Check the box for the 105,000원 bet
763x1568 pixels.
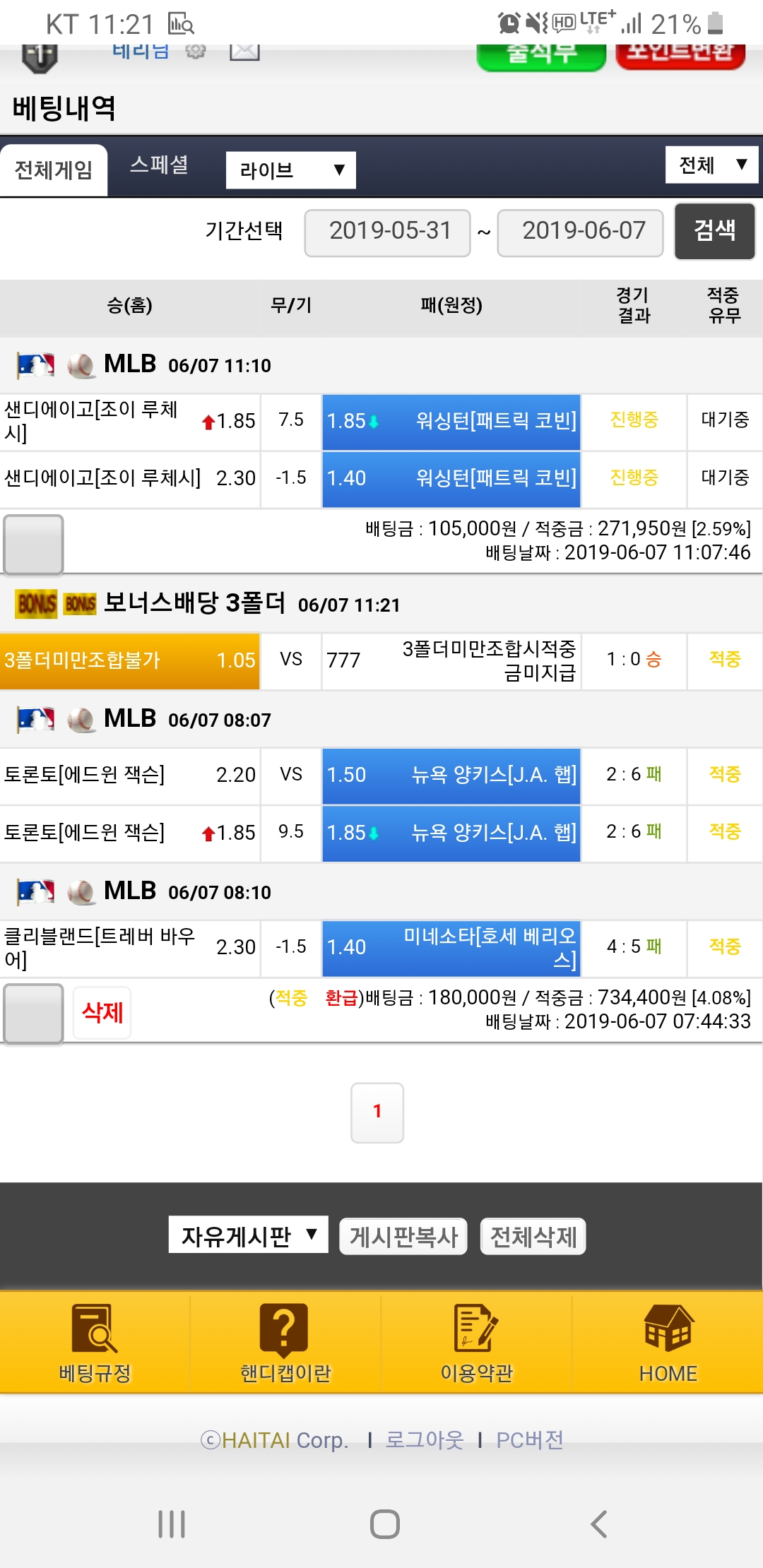tap(34, 545)
